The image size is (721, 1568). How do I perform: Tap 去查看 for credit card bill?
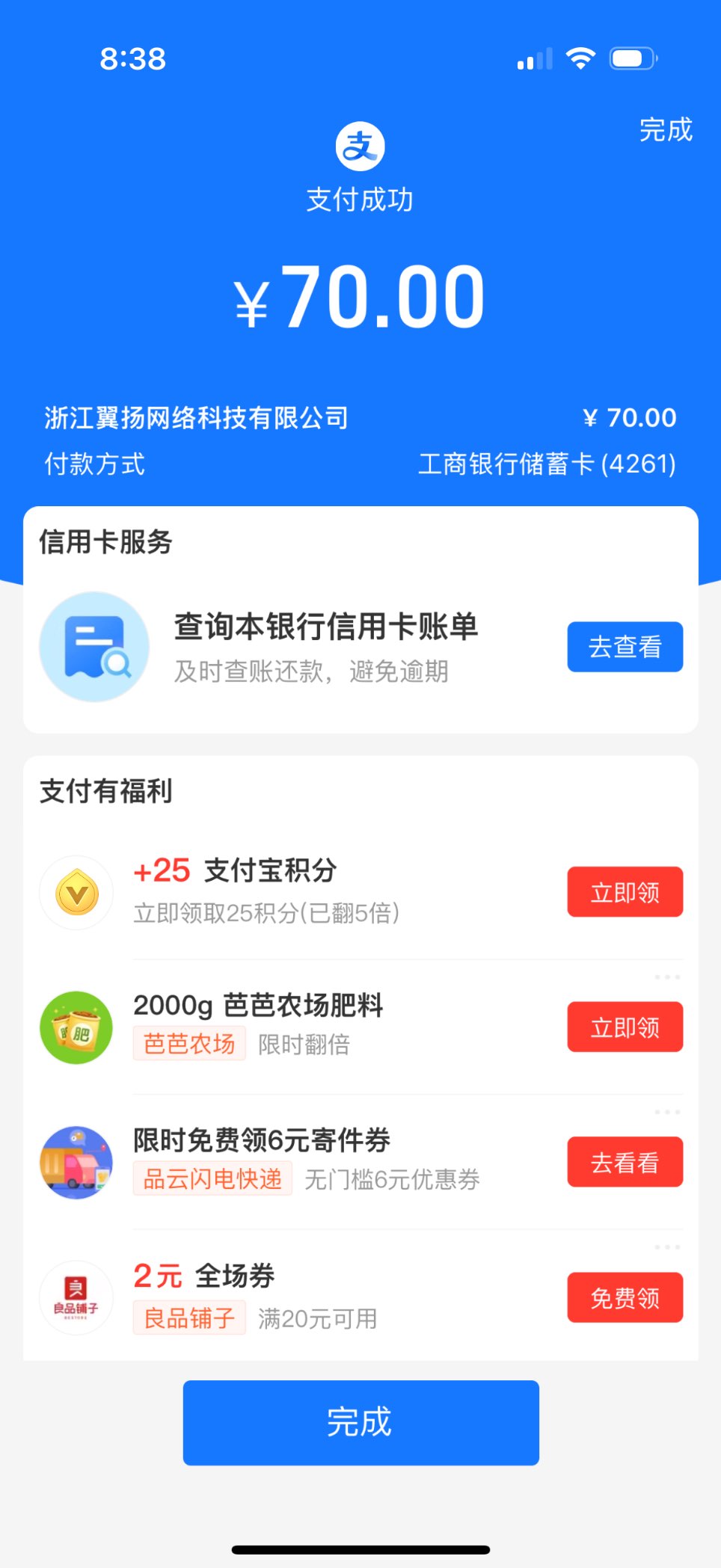click(625, 647)
